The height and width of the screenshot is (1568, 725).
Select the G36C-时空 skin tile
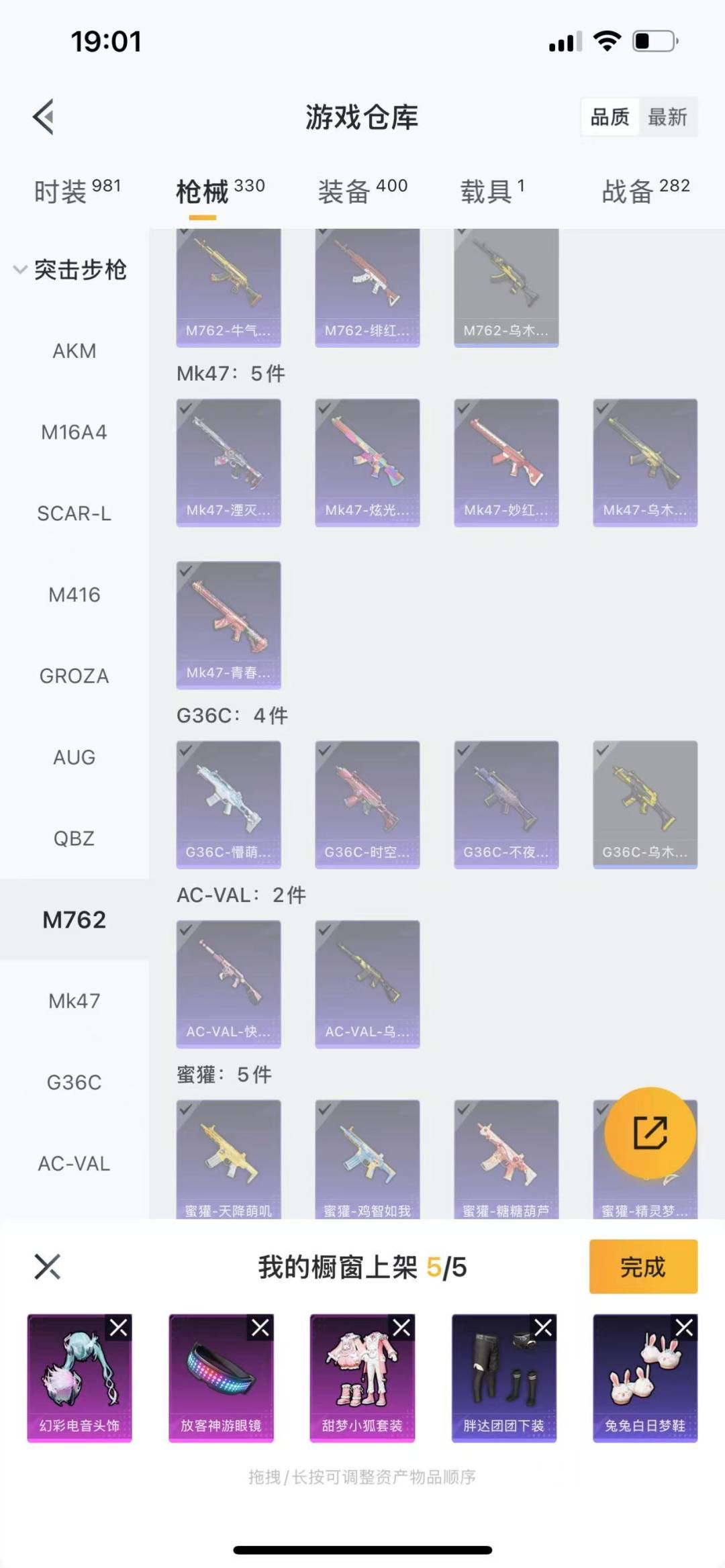pyautogui.click(x=367, y=804)
